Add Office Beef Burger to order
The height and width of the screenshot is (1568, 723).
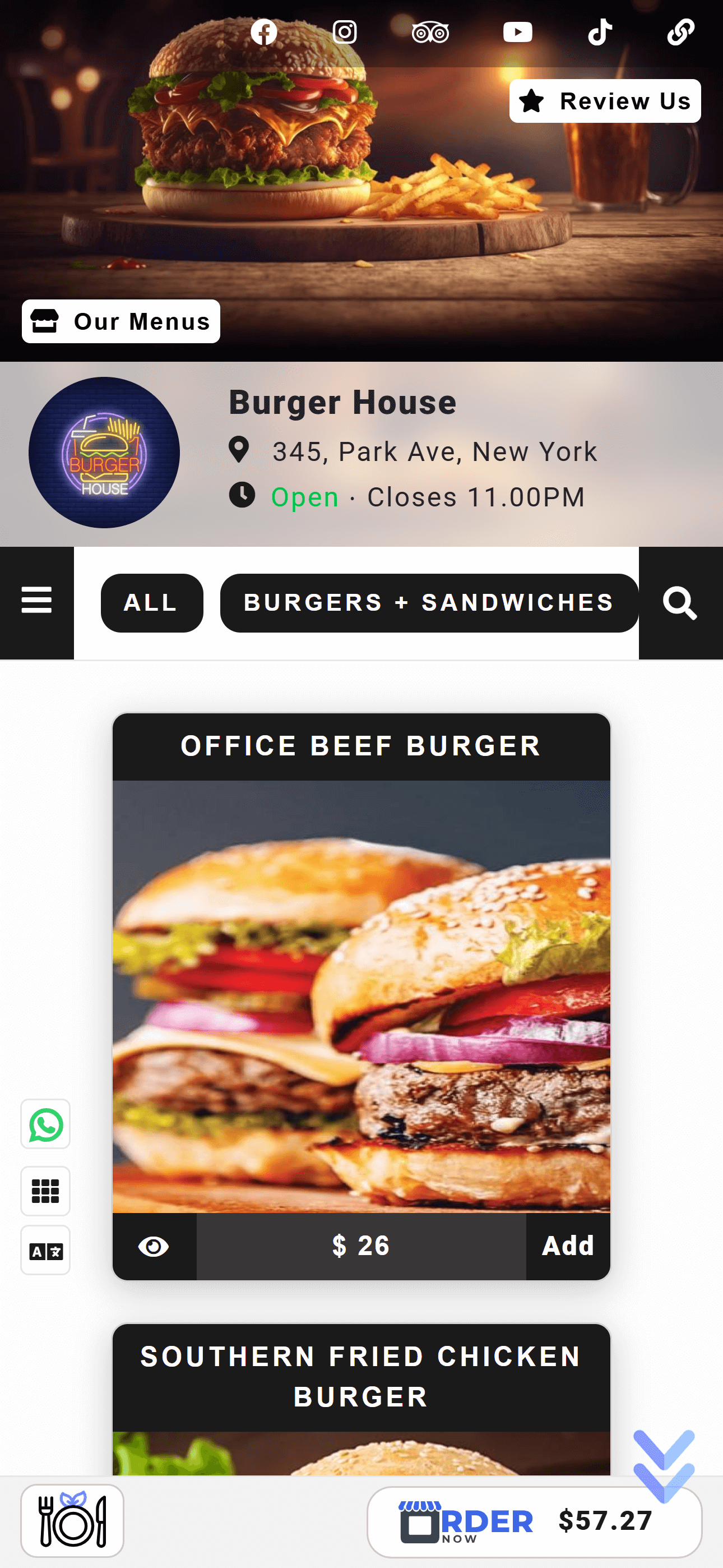[x=567, y=1246]
